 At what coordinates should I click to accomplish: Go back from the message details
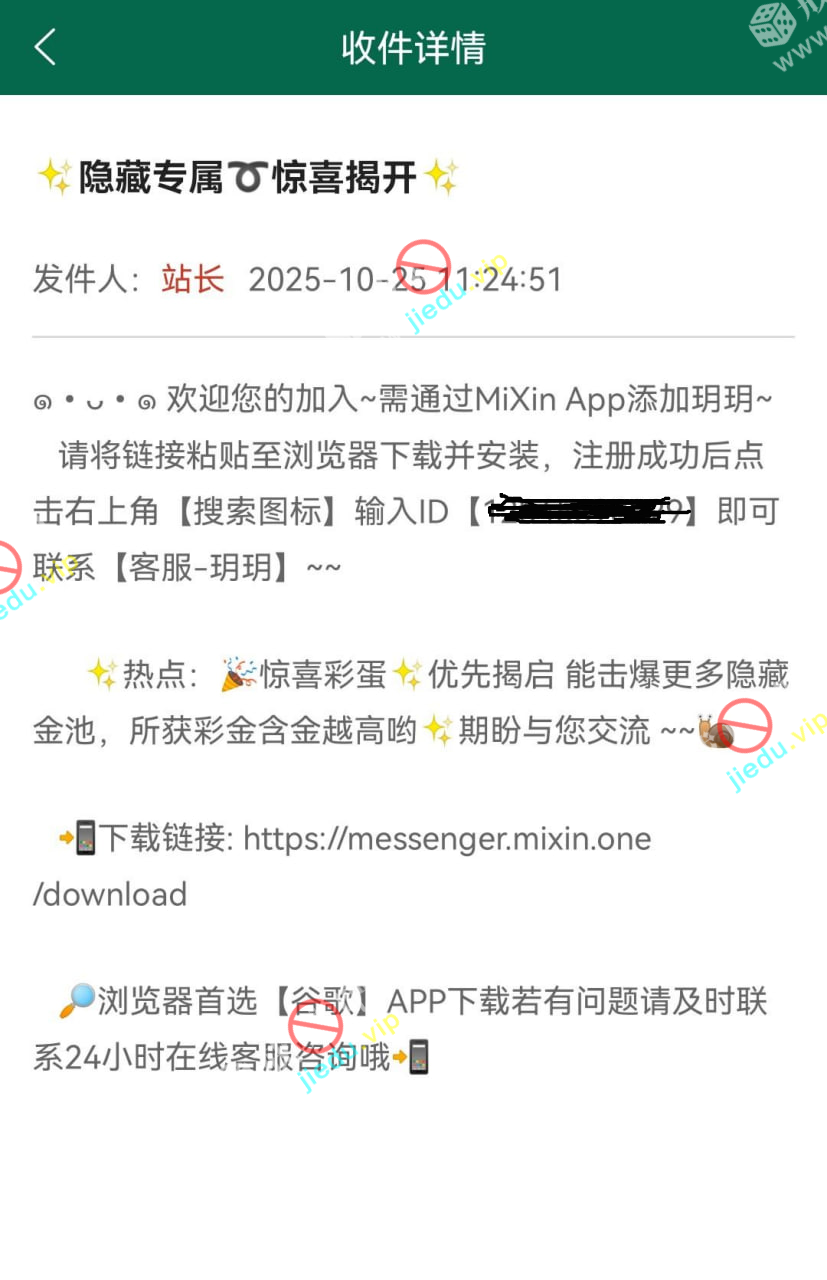point(45,47)
